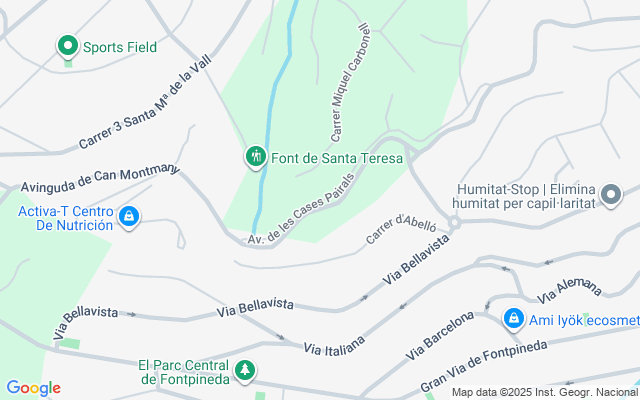Open the Humitat-Stop business pin

pos(611,195)
